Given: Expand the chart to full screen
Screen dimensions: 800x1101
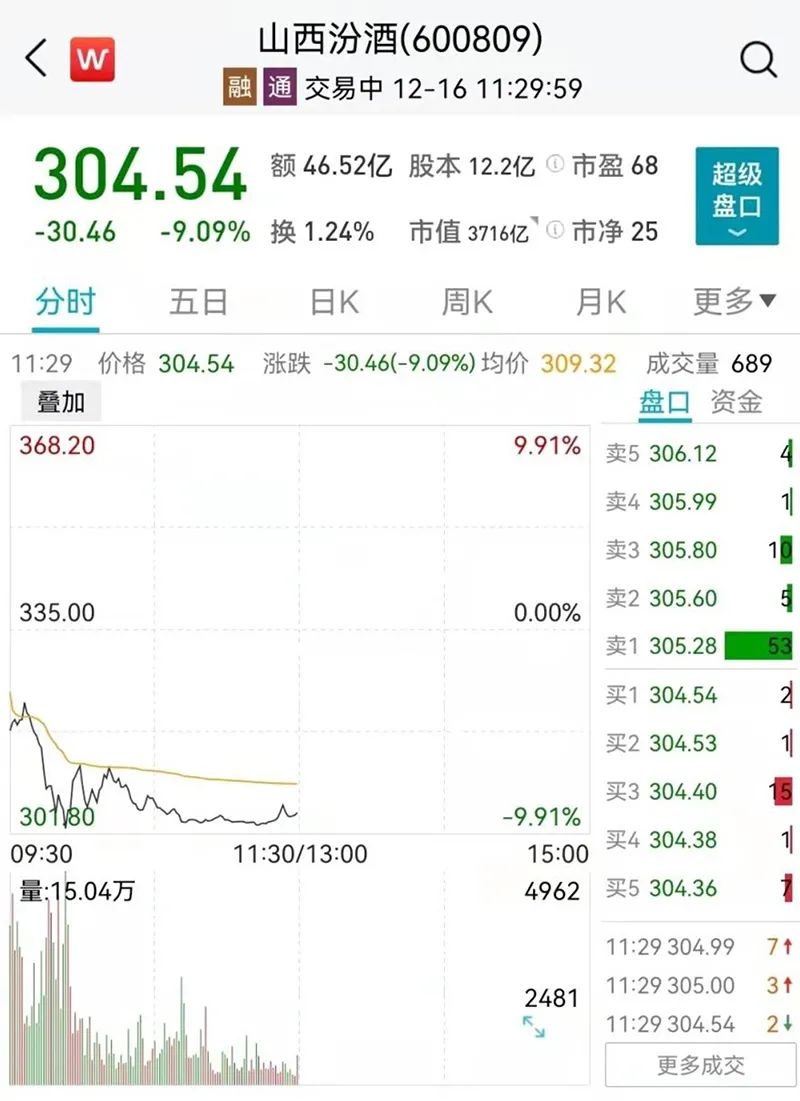Looking at the screenshot, I should point(534,1026).
